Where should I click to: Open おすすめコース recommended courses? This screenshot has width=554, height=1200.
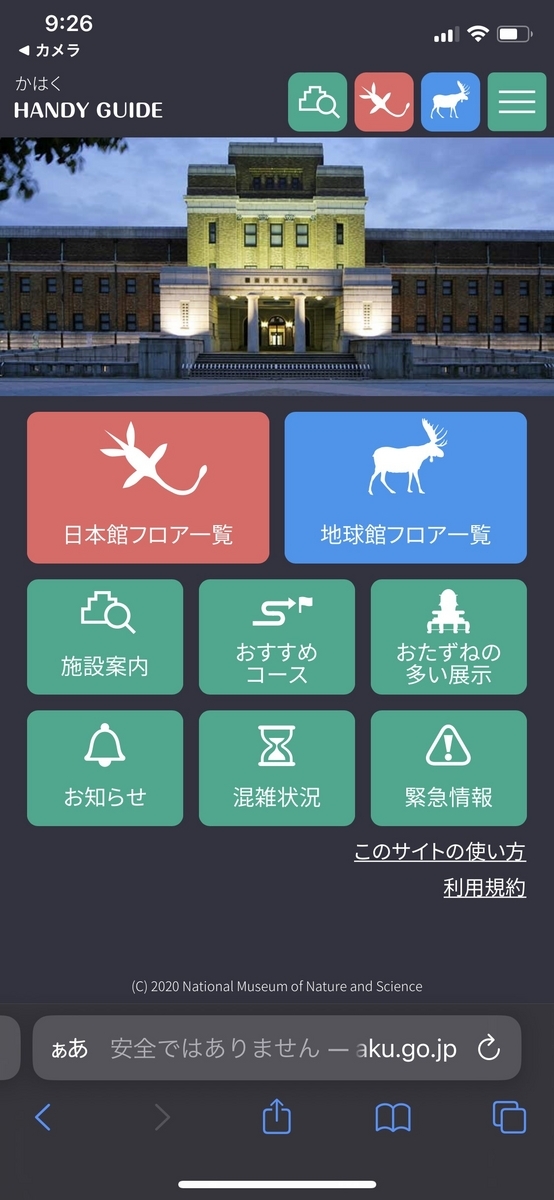[x=277, y=637]
